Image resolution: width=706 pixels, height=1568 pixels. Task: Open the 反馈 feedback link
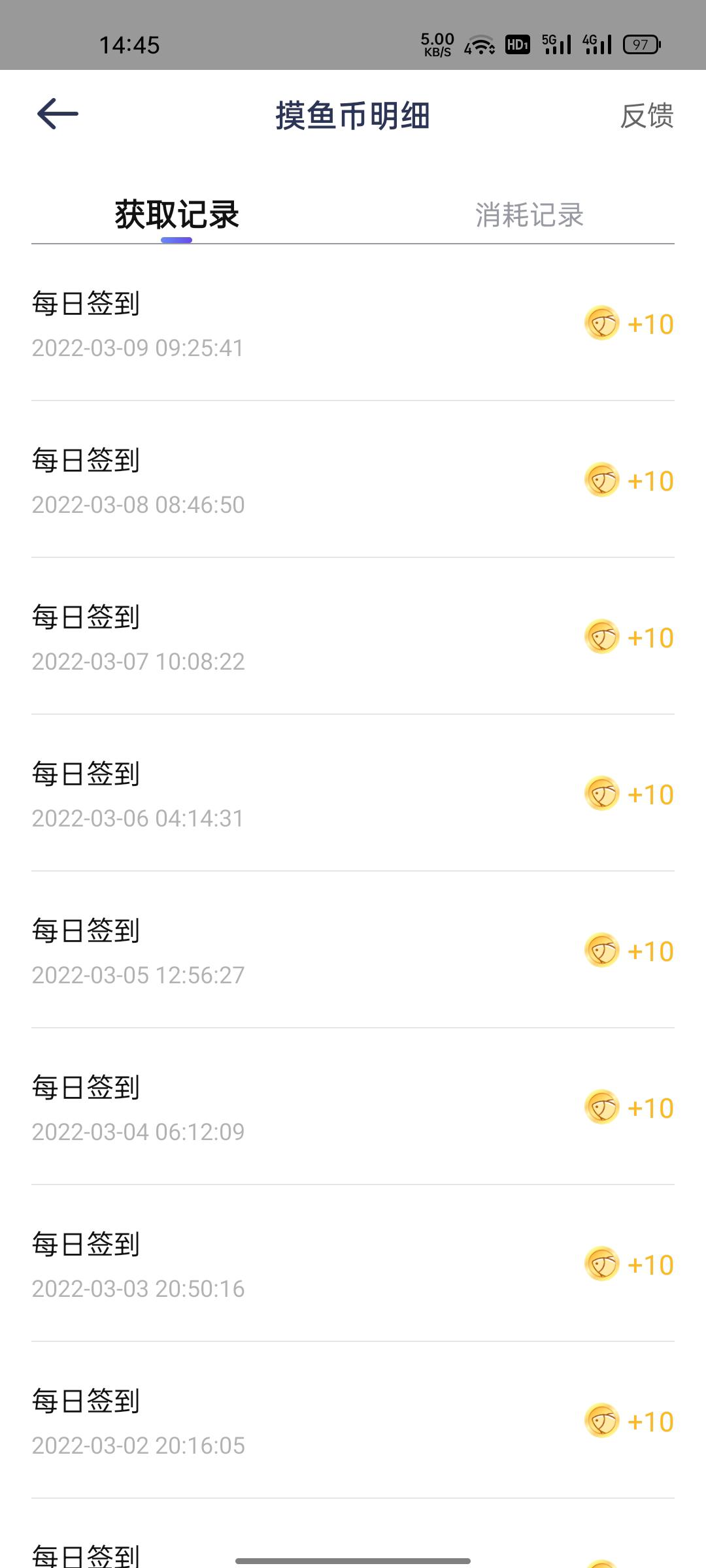coord(647,116)
